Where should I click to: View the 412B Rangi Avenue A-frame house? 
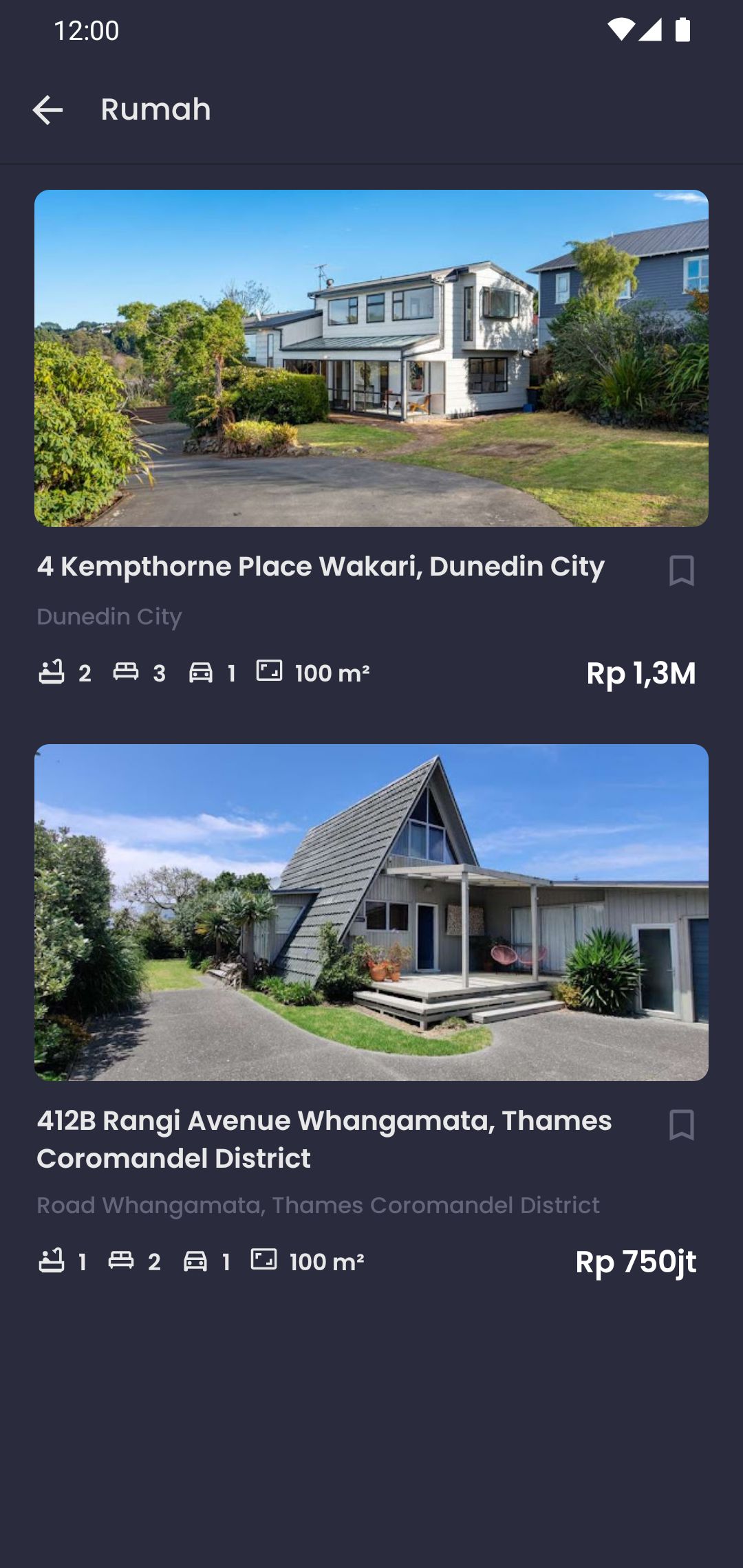371,913
